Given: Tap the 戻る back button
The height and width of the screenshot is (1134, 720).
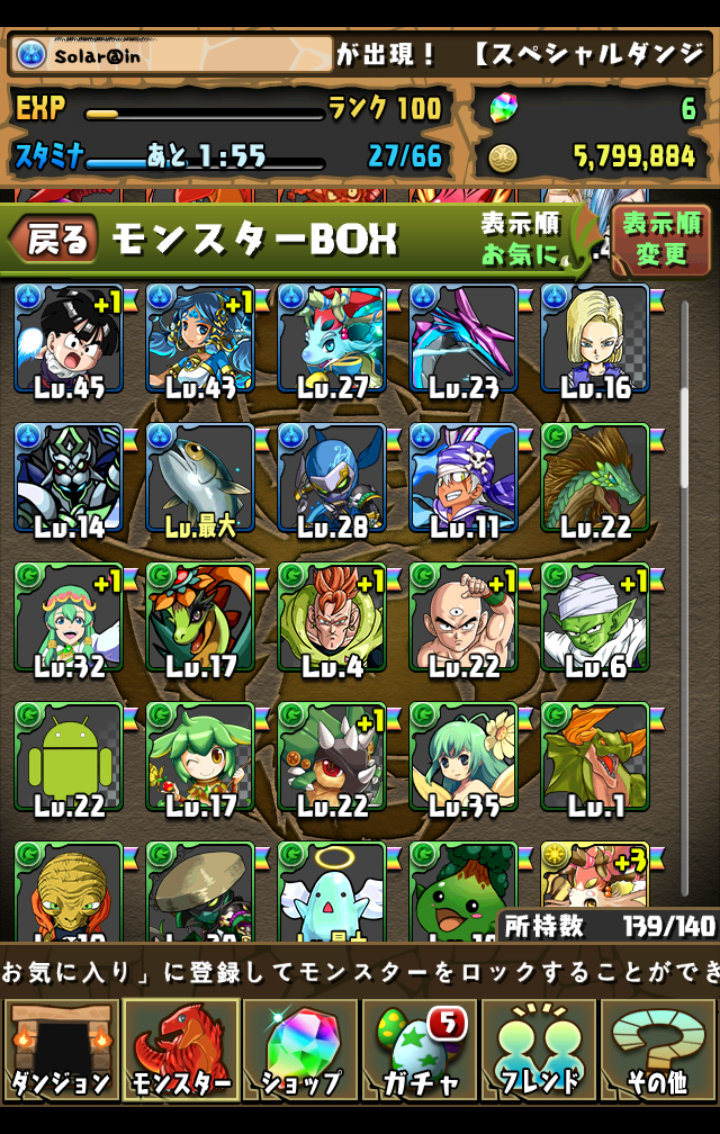Looking at the screenshot, I should pos(55,239).
